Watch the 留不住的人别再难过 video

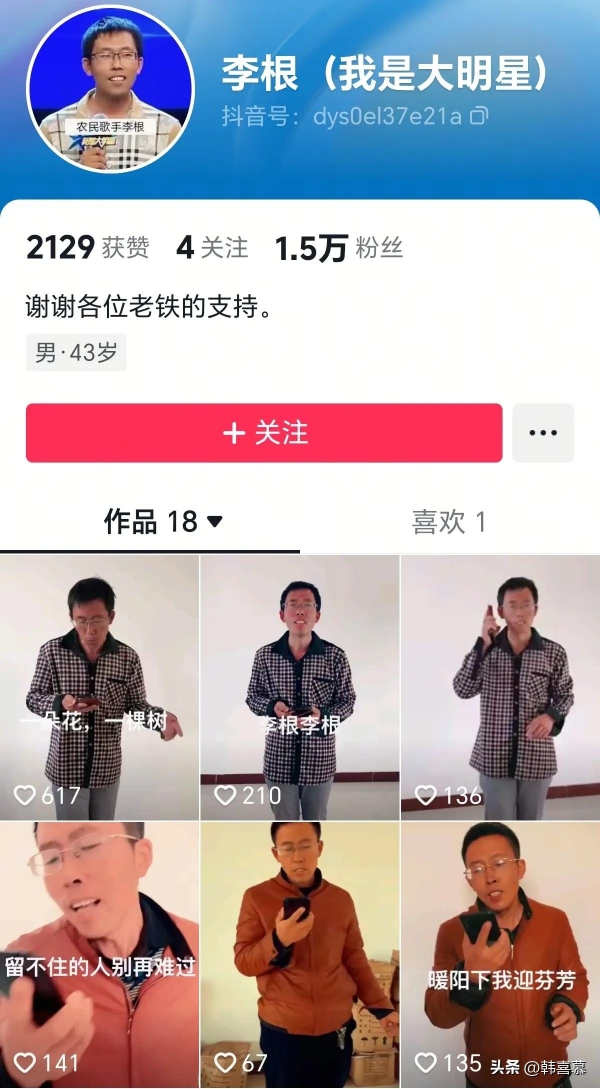tap(99, 953)
